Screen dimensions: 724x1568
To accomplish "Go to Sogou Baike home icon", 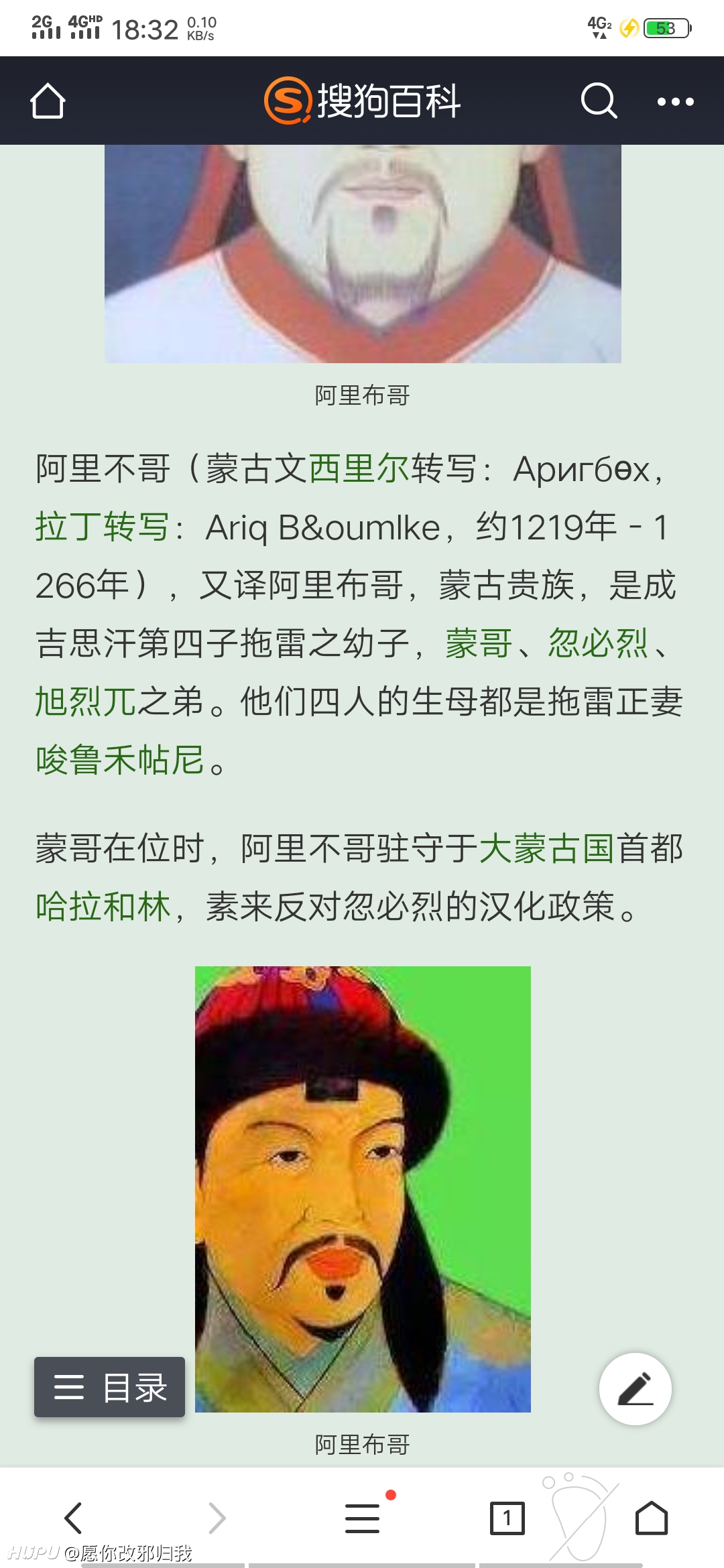I will [x=48, y=101].
